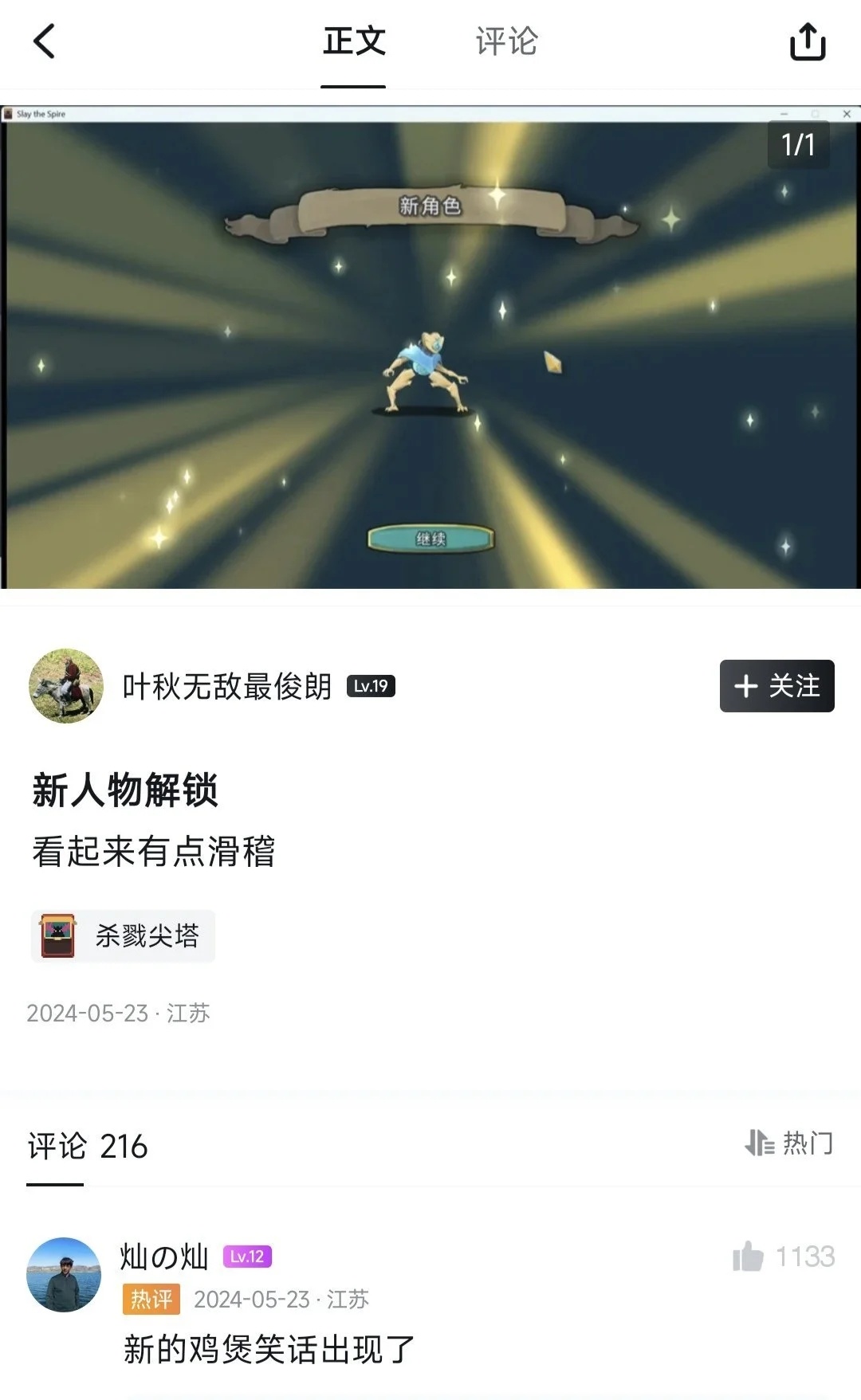Screen dimensions: 861x1400
Task: Share this post via the top-right icon
Action: tap(807, 41)
